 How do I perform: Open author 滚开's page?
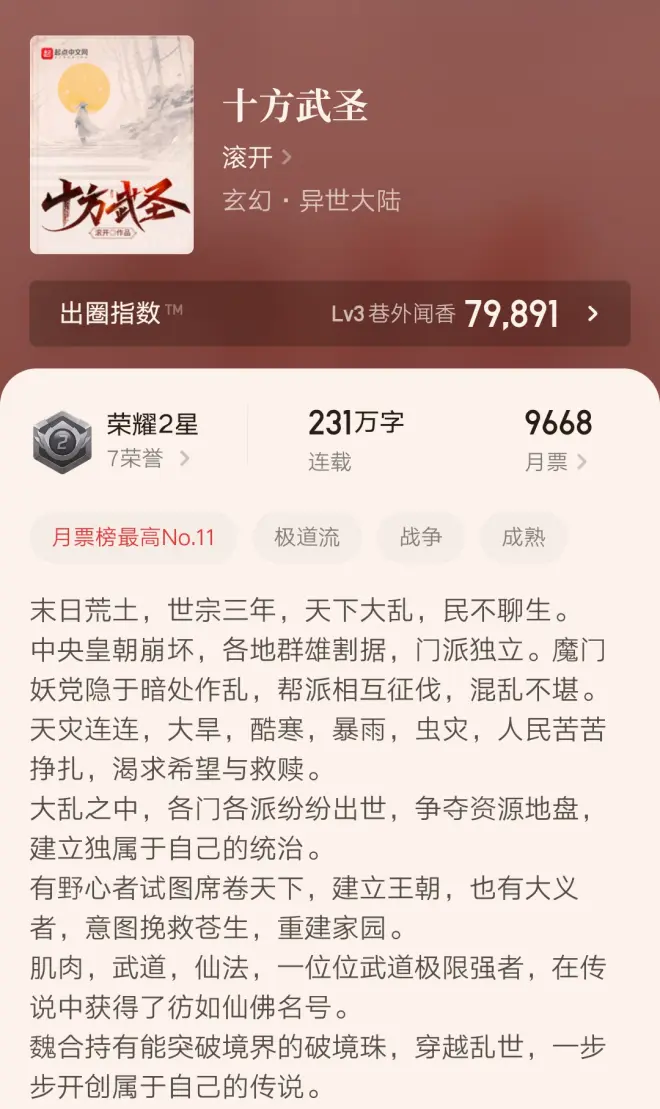[x=256, y=157]
